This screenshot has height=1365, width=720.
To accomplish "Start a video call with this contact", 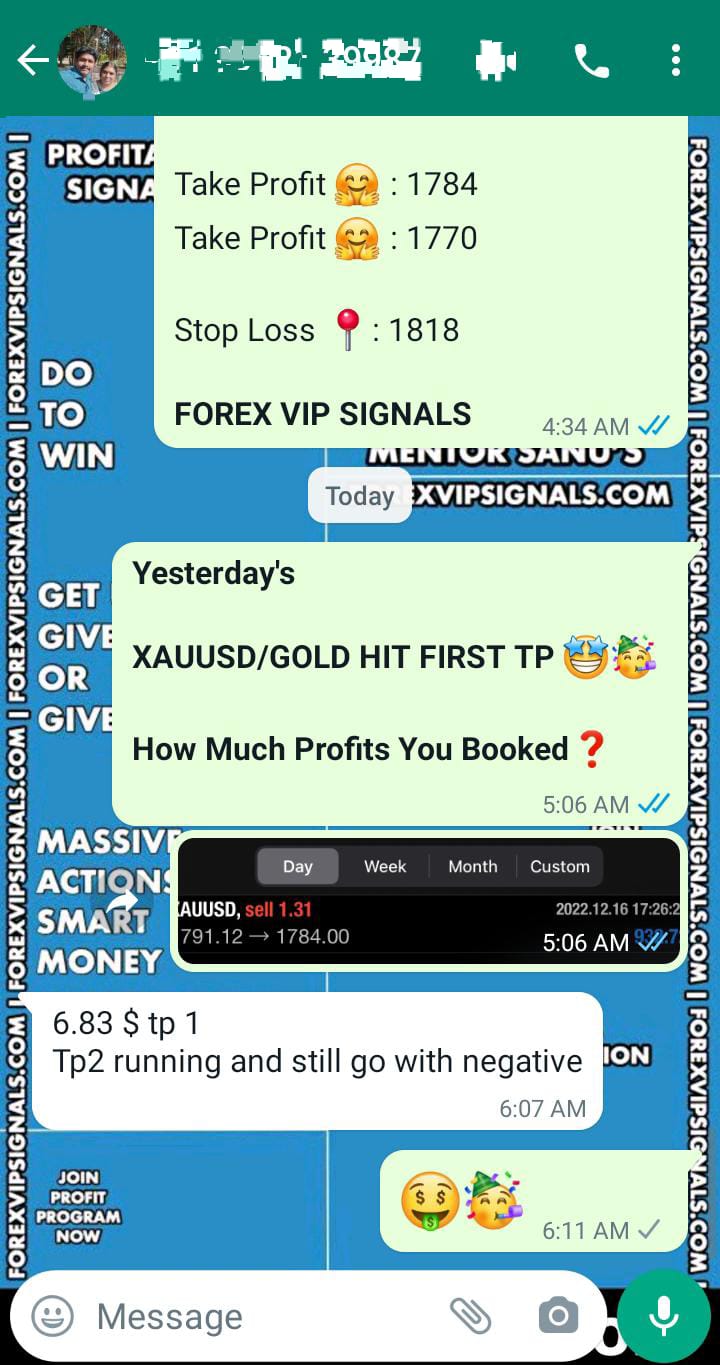I will pyautogui.click(x=496, y=61).
